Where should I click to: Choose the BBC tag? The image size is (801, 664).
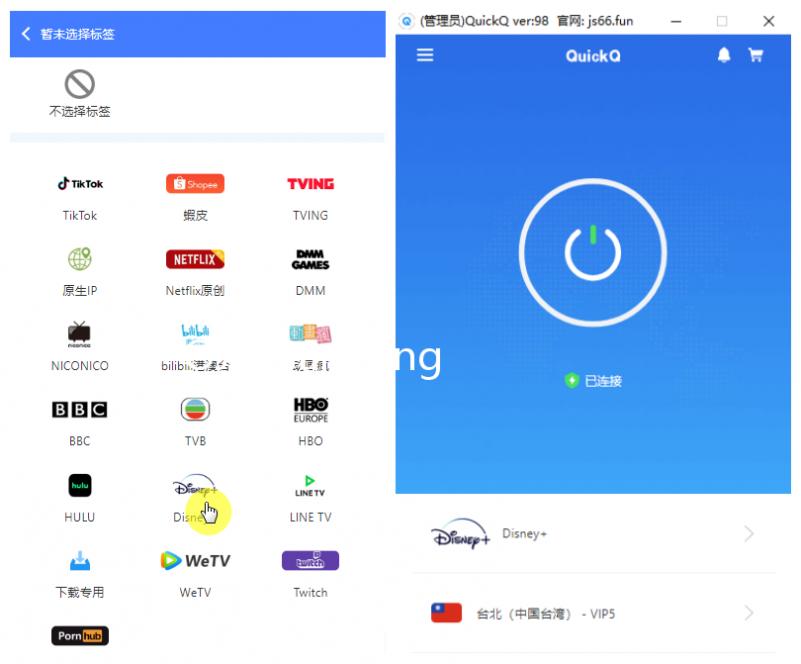pyautogui.click(x=80, y=410)
